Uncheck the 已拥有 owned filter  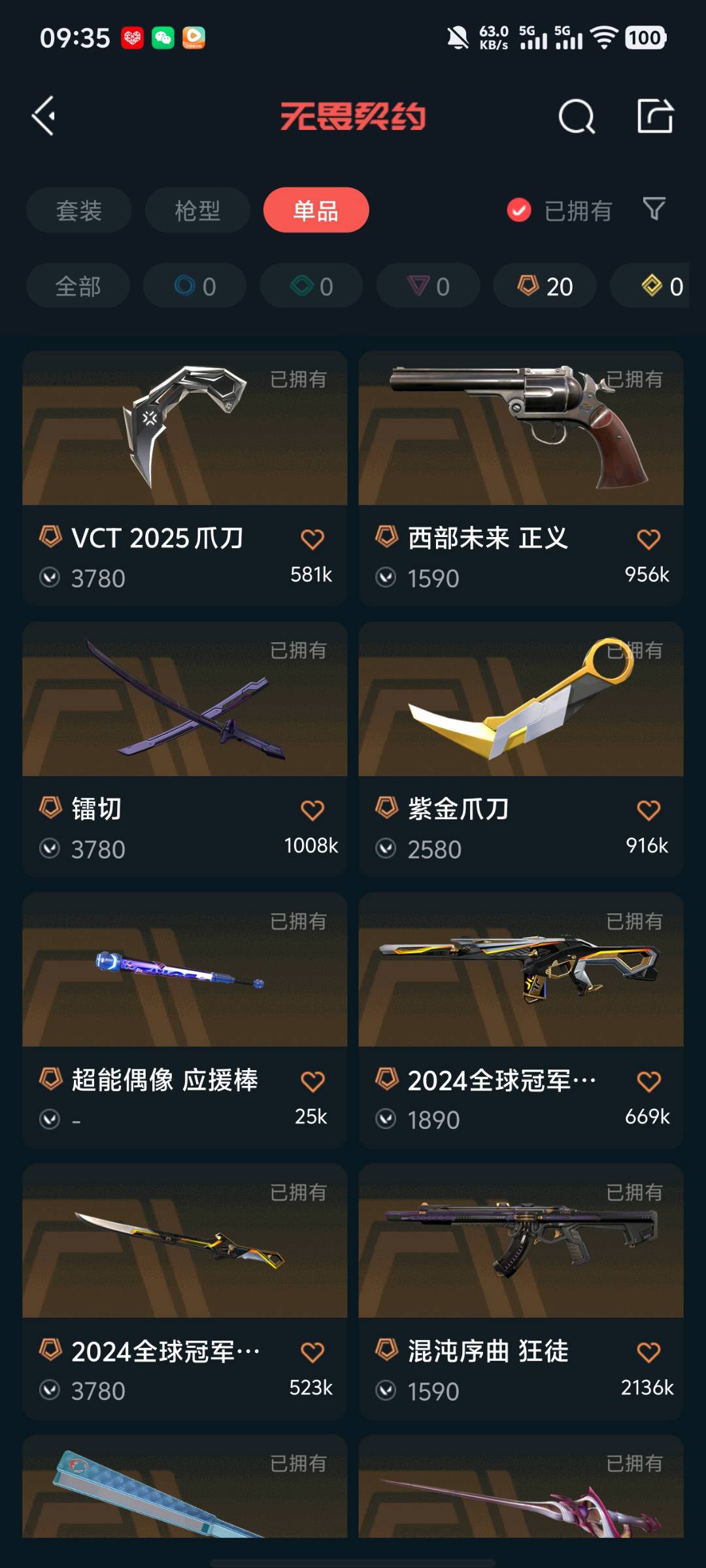(519, 210)
